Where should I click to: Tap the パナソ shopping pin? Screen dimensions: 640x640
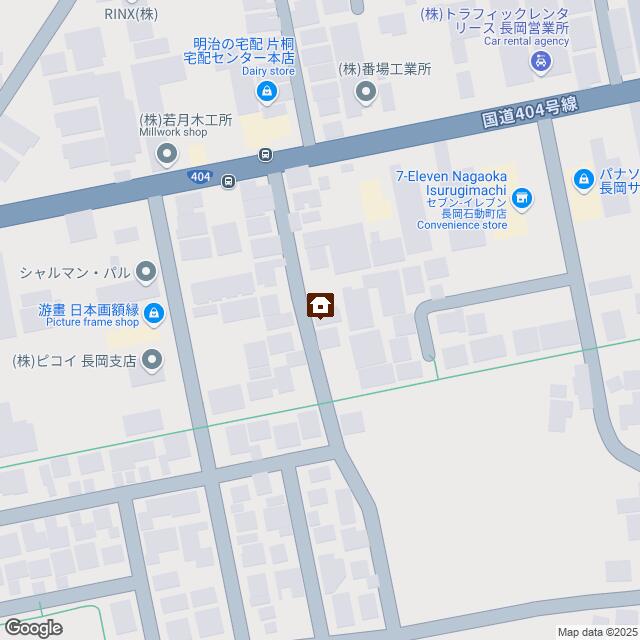tap(583, 179)
